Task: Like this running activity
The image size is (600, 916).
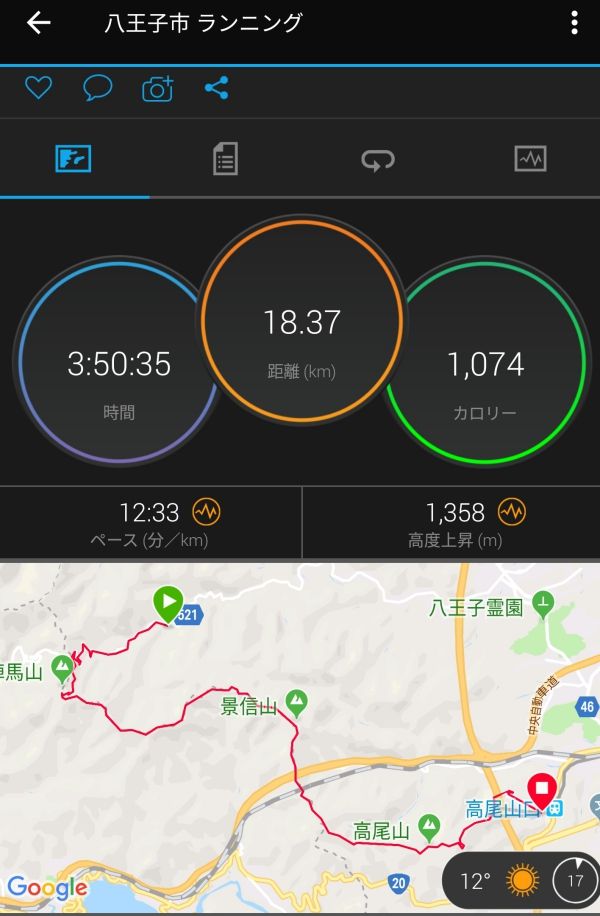Action: 38,88
